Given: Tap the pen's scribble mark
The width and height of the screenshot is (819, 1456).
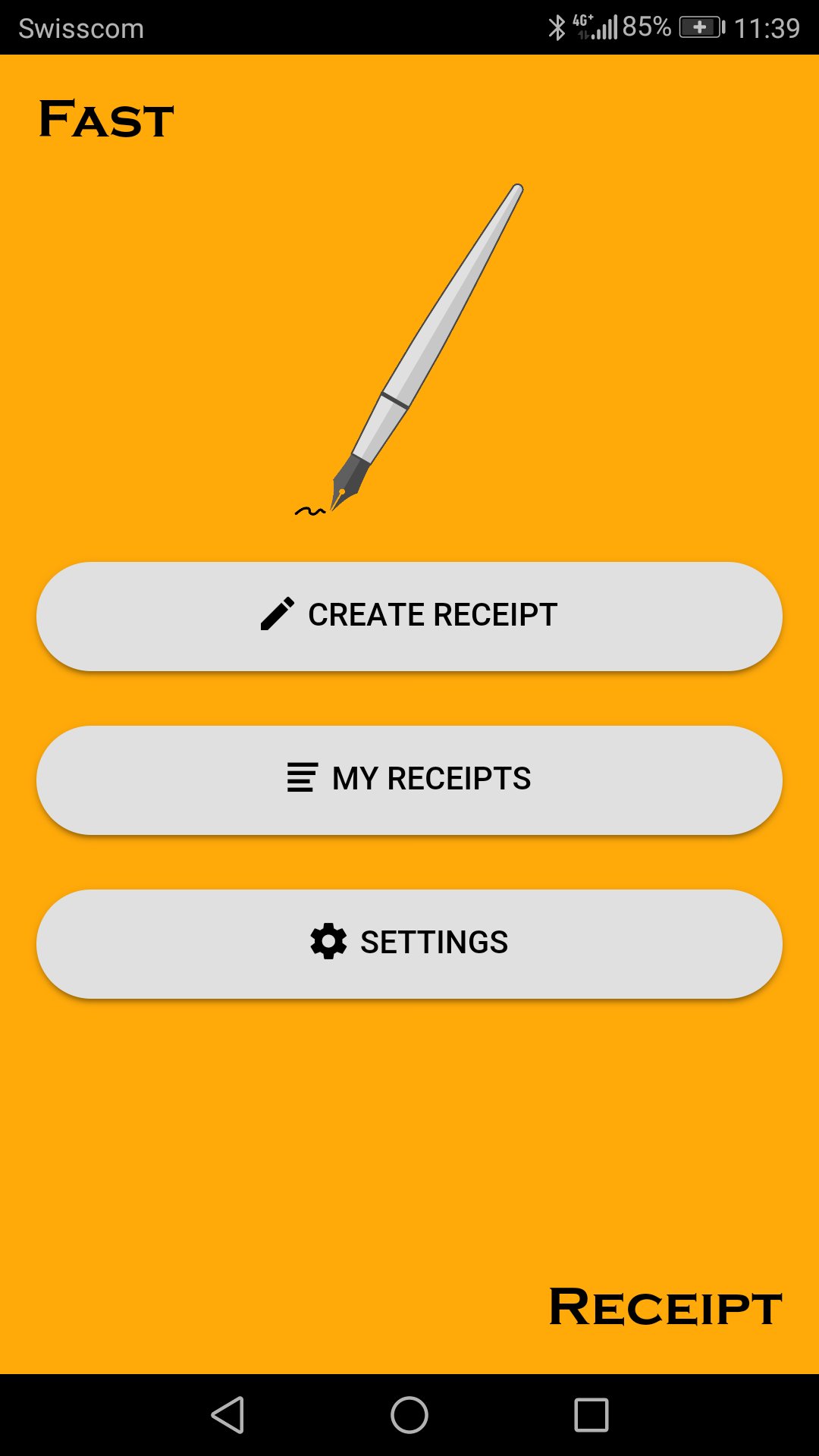Looking at the screenshot, I should coord(311,510).
